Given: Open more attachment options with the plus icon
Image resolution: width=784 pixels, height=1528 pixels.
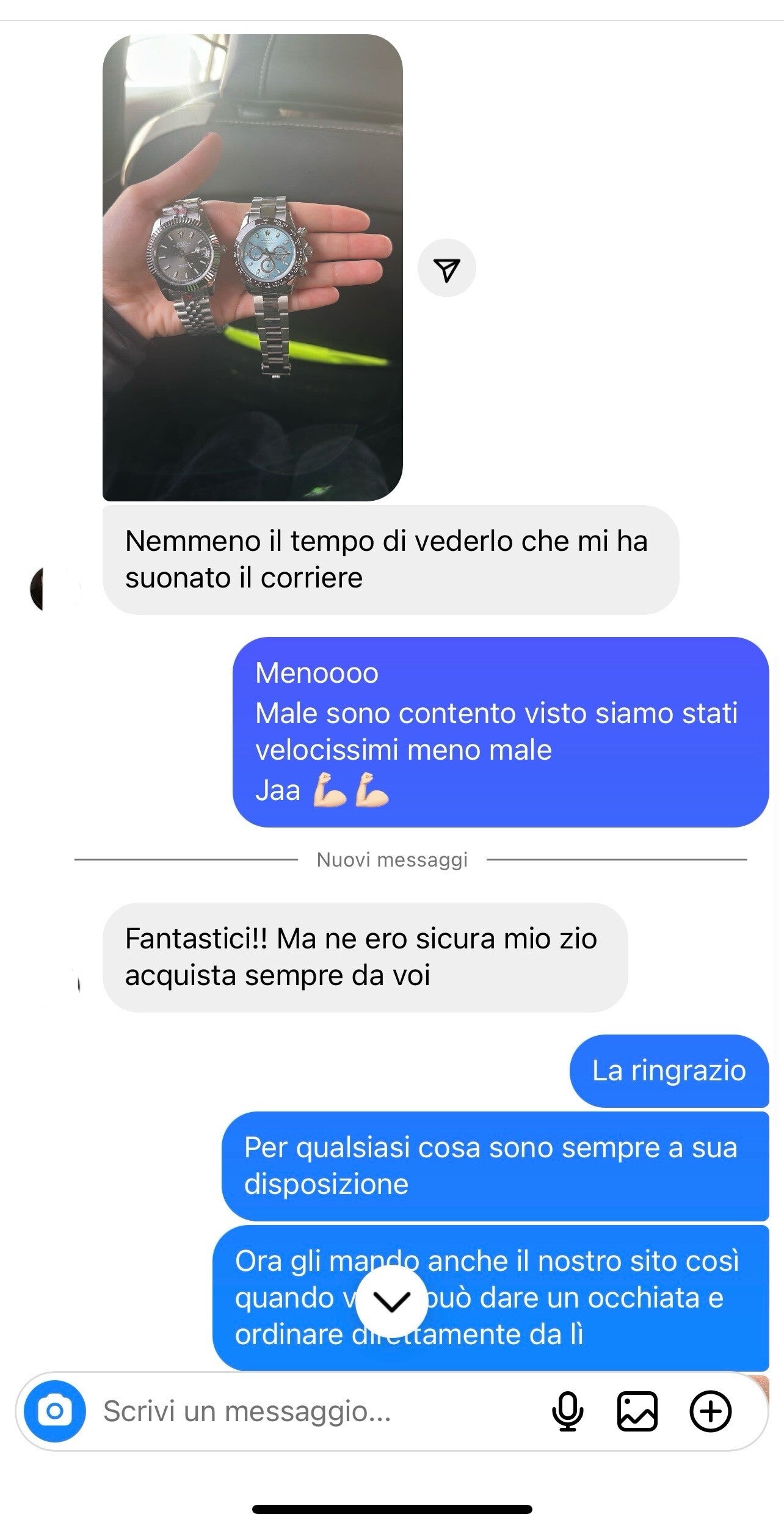Looking at the screenshot, I should (x=710, y=1411).
